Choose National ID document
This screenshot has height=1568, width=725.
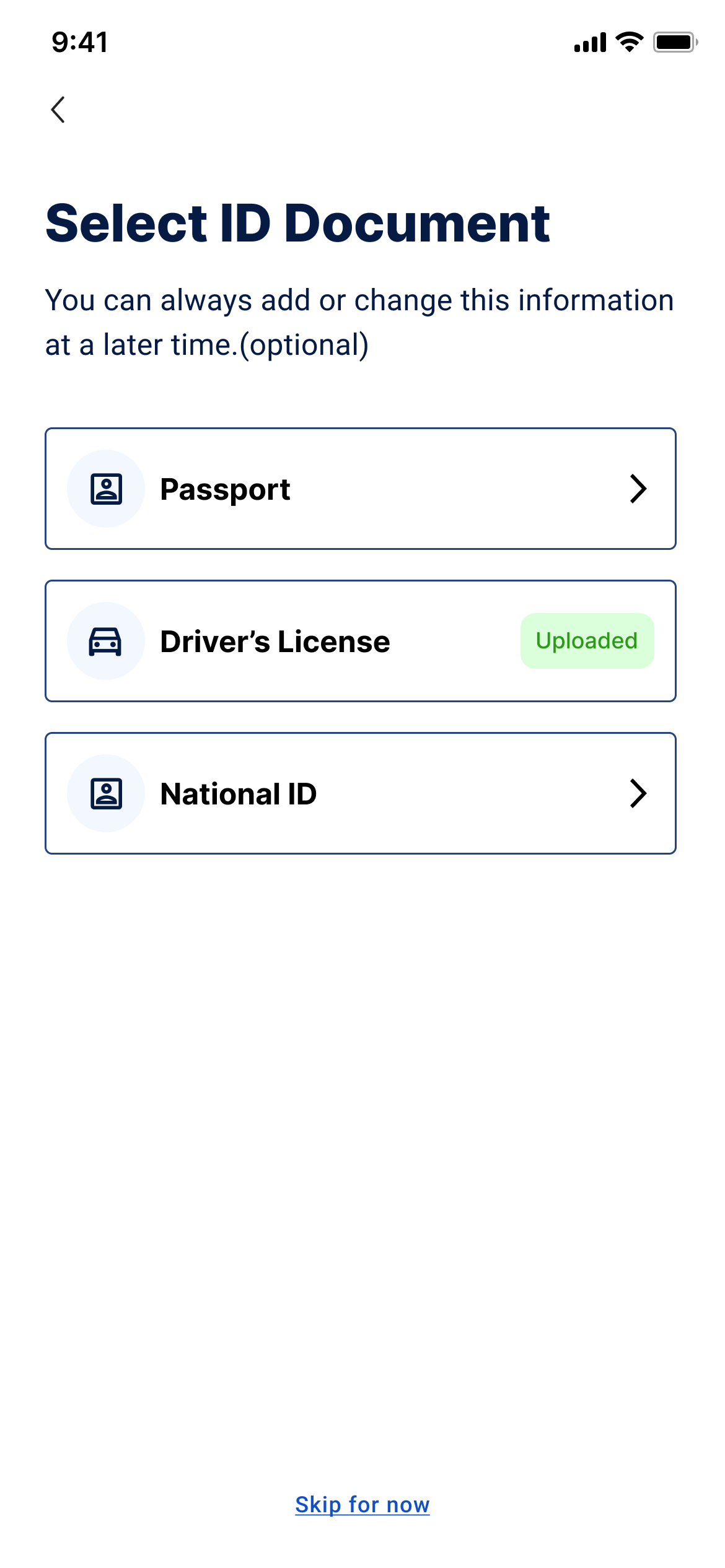pyautogui.click(x=360, y=793)
